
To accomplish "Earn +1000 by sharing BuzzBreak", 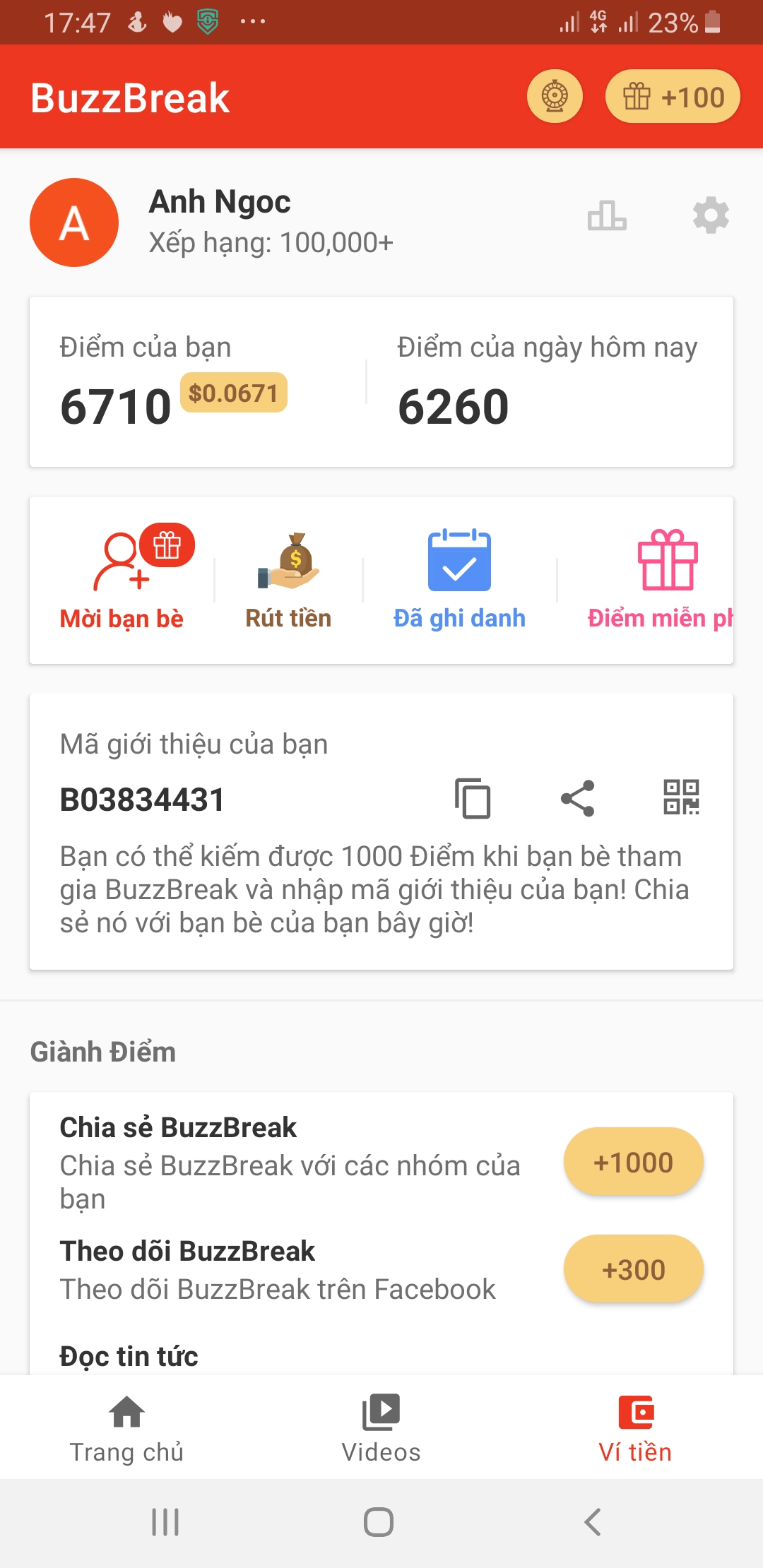I will point(633,1163).
